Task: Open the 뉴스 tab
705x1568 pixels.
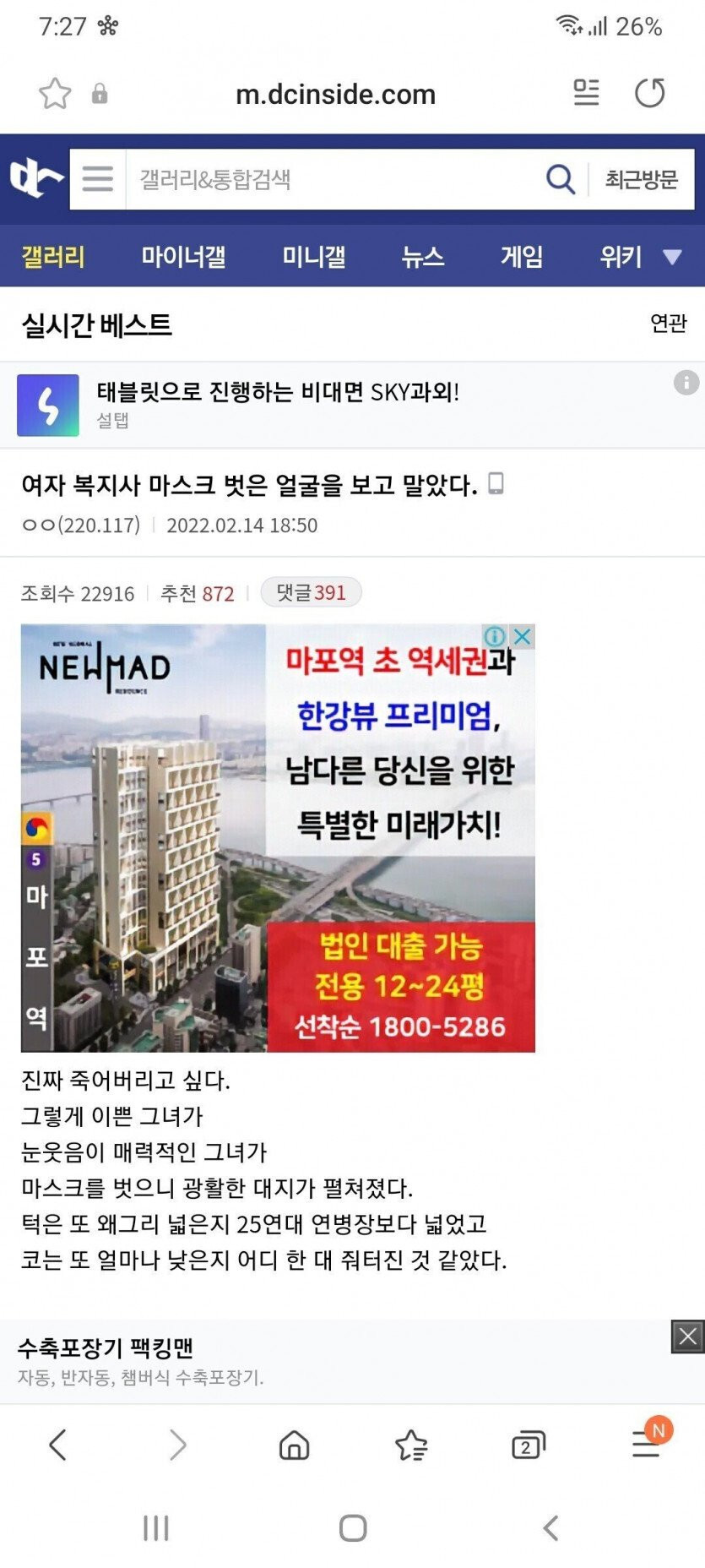Action: tap(422, 257)
